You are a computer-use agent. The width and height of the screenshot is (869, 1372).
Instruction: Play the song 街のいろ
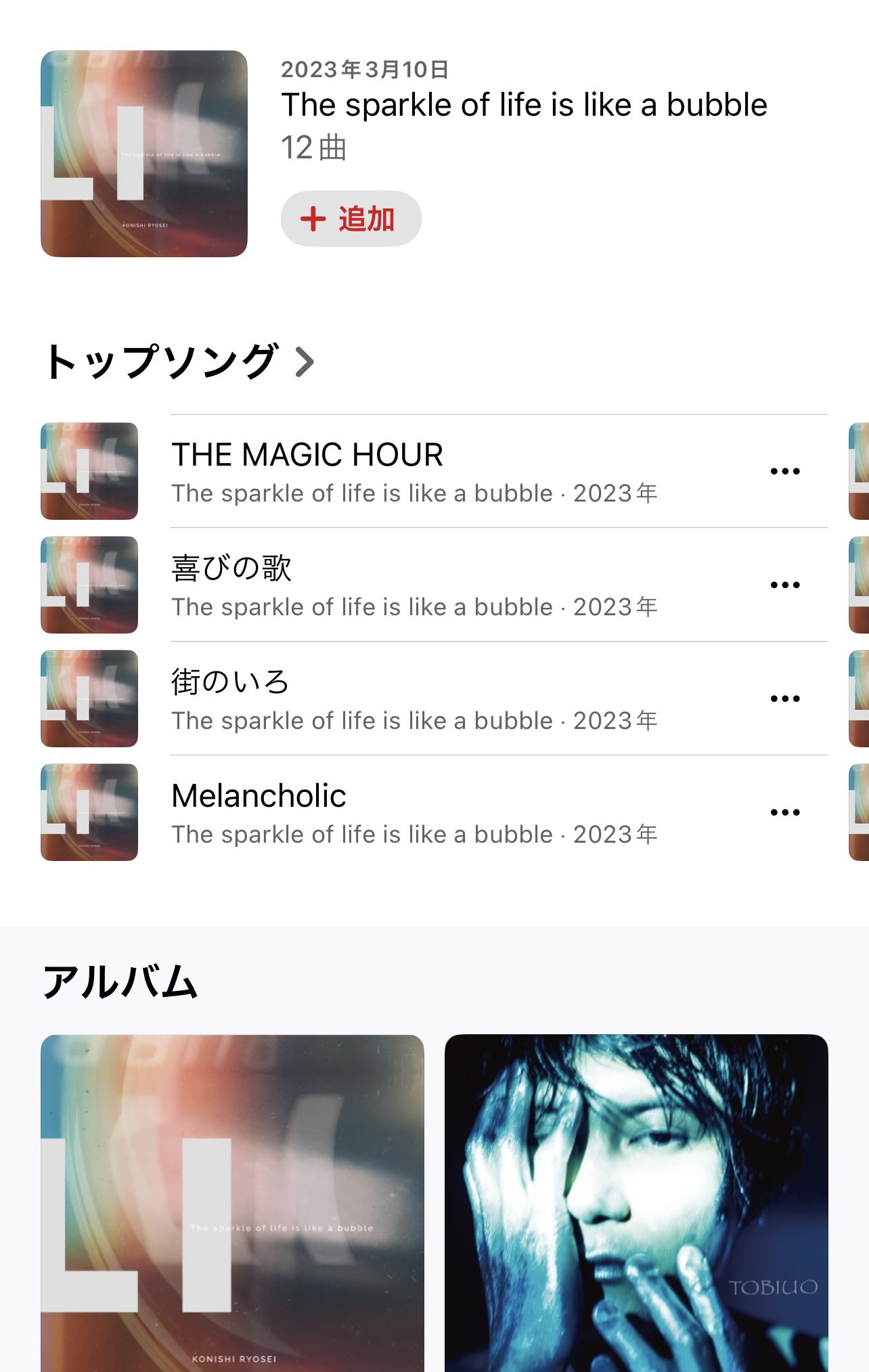pos(434,699)
